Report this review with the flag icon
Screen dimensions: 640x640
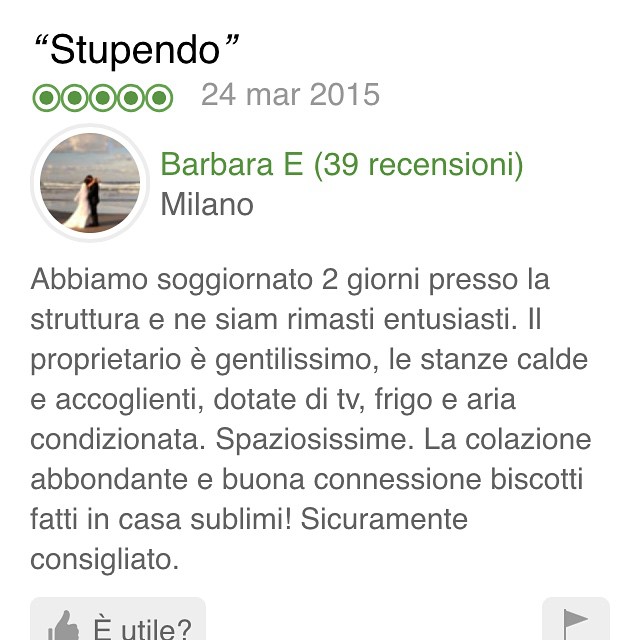[575, 622]
